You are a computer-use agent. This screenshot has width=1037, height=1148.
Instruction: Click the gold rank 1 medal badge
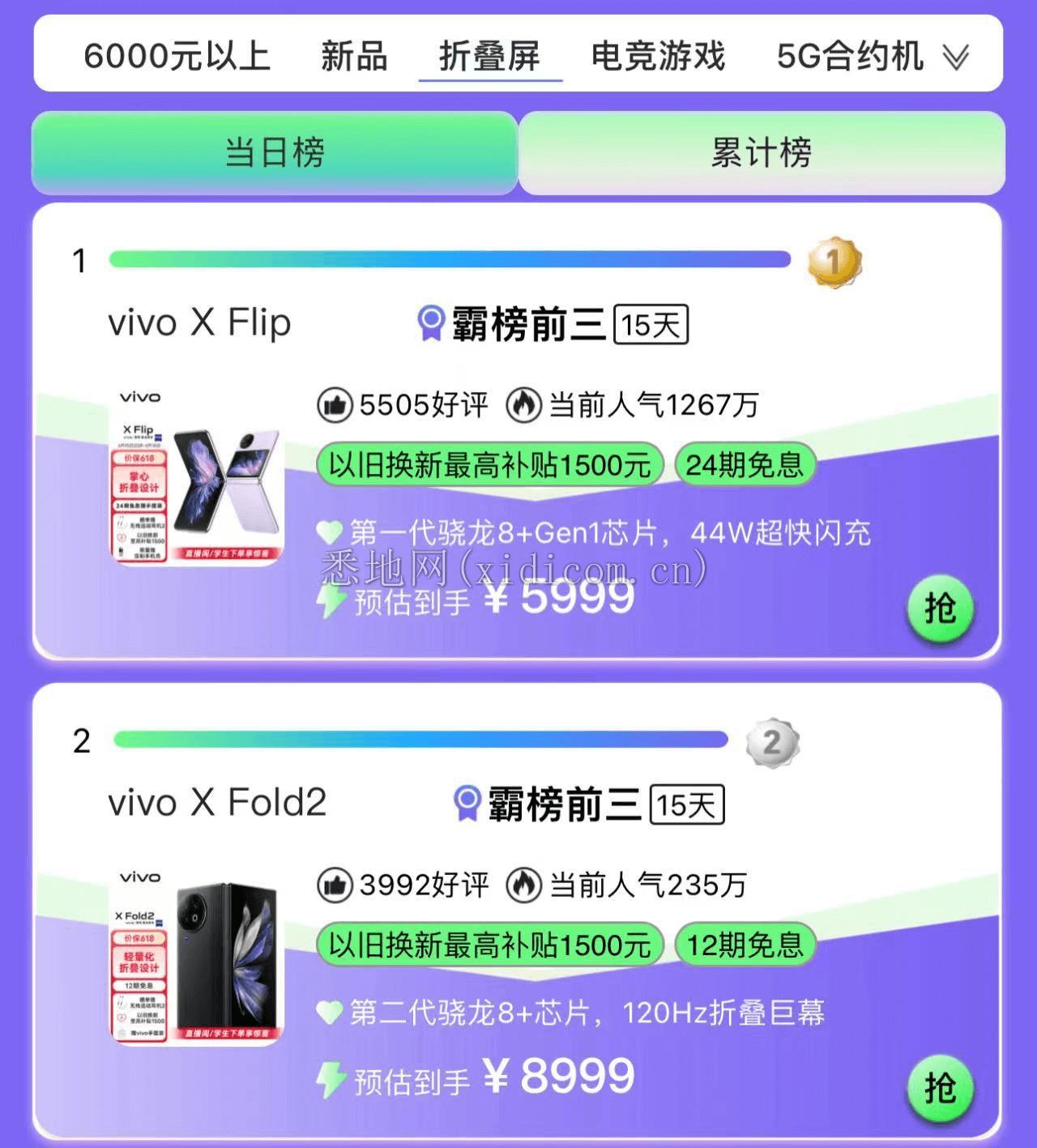[834, 262]
